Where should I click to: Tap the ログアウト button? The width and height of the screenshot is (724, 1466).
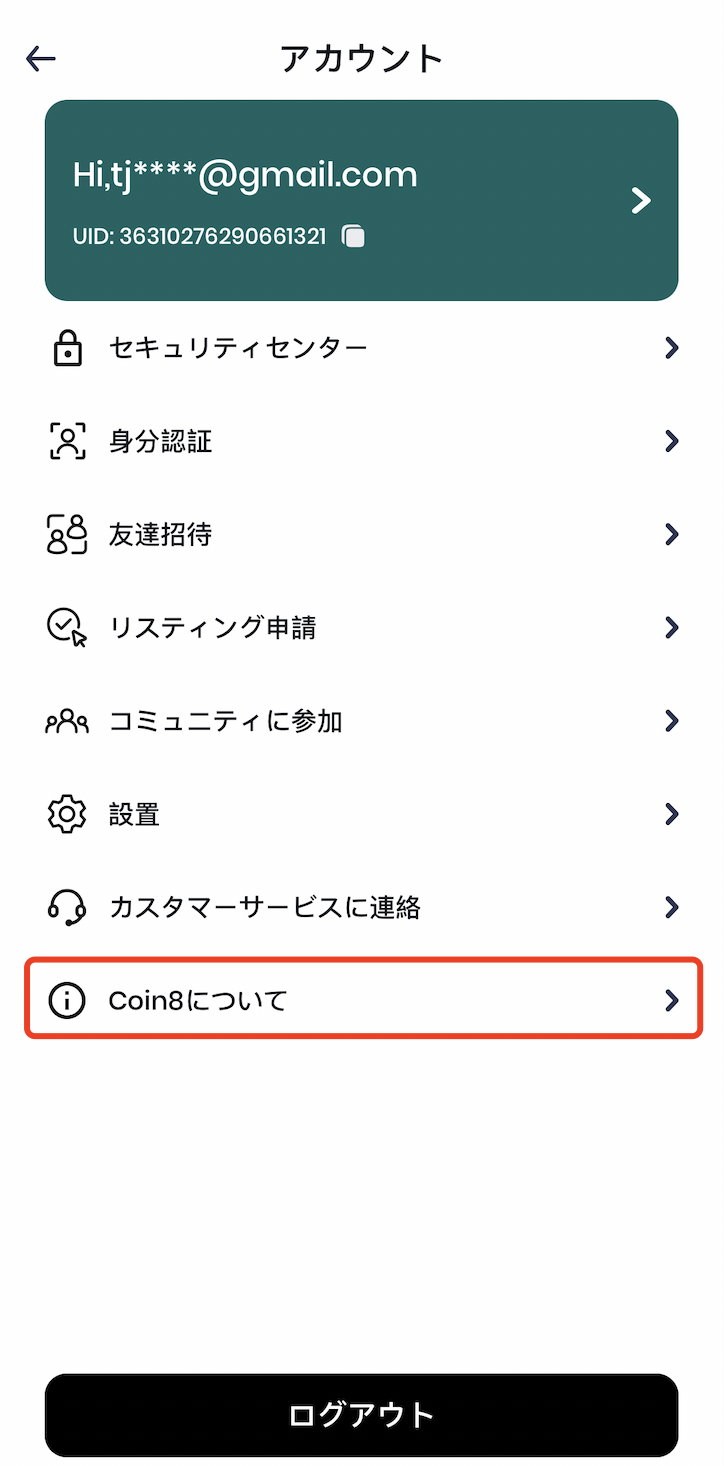361,1415
